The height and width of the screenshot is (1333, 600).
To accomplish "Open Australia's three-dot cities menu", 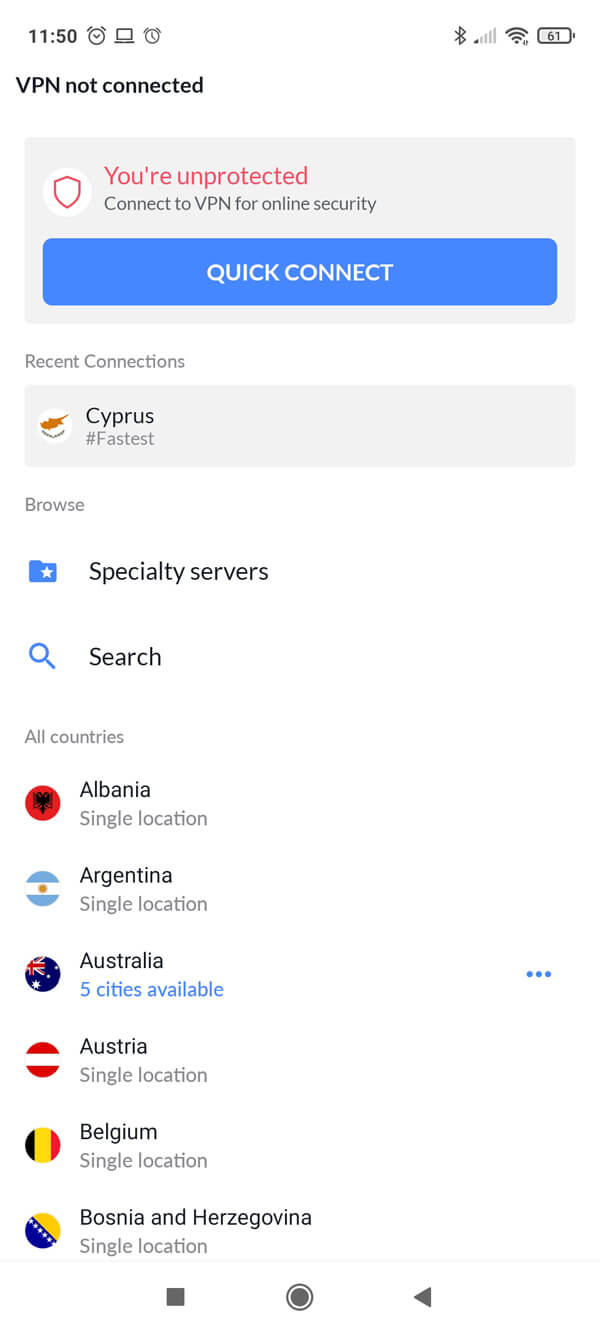I will (x=538, y=974).
